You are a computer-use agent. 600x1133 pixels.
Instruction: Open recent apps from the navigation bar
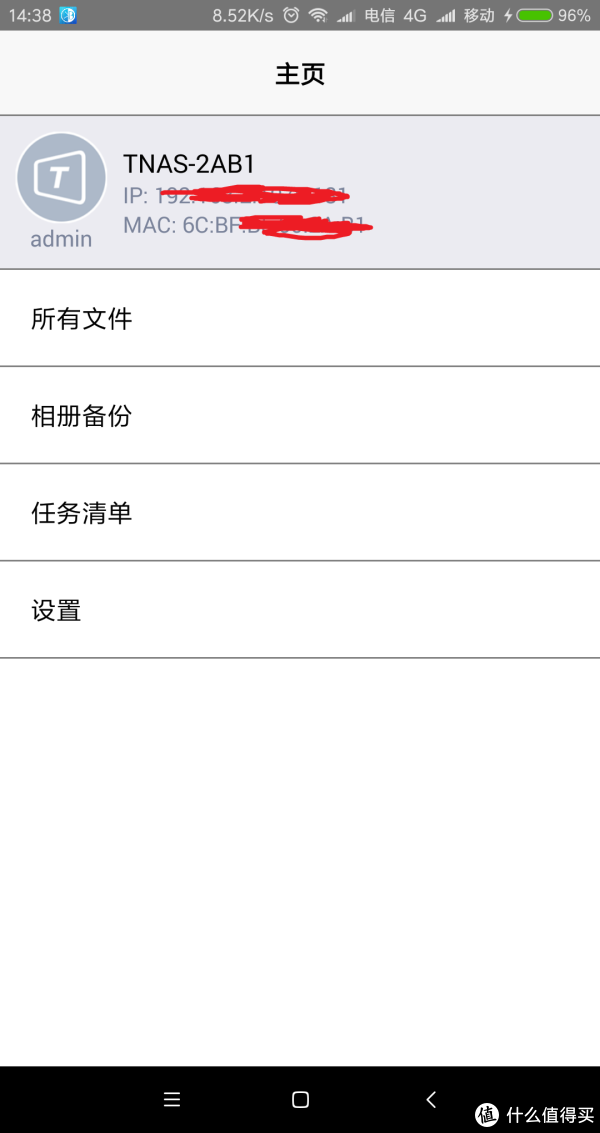pyautogui.click(x=171, y=1100)
